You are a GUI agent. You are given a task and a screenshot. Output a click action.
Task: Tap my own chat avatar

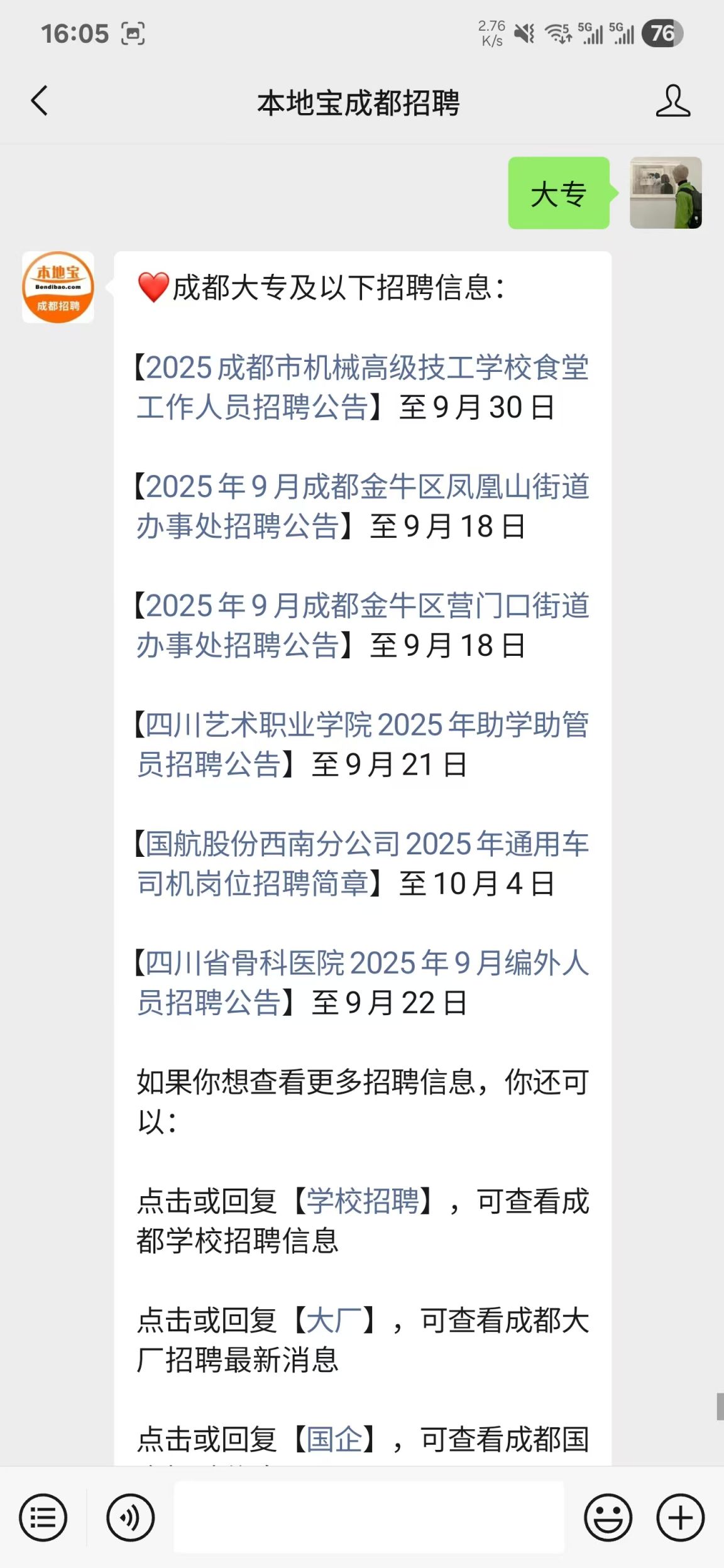(x=666, y=193)
